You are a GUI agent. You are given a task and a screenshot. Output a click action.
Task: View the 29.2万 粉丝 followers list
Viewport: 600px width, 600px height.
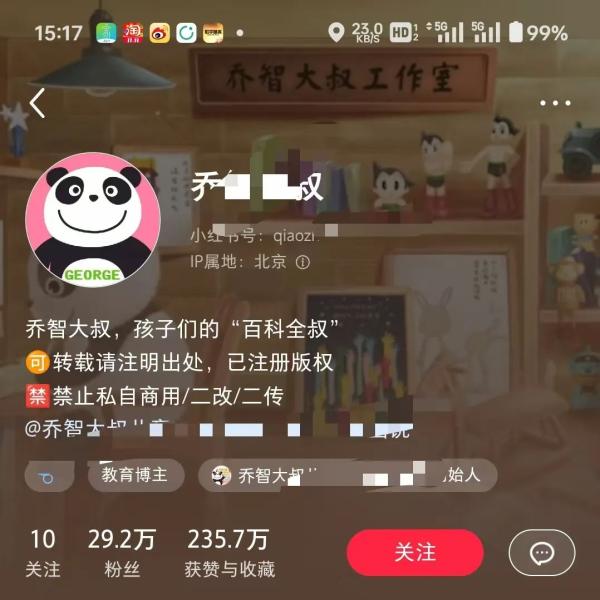[121, 553]
